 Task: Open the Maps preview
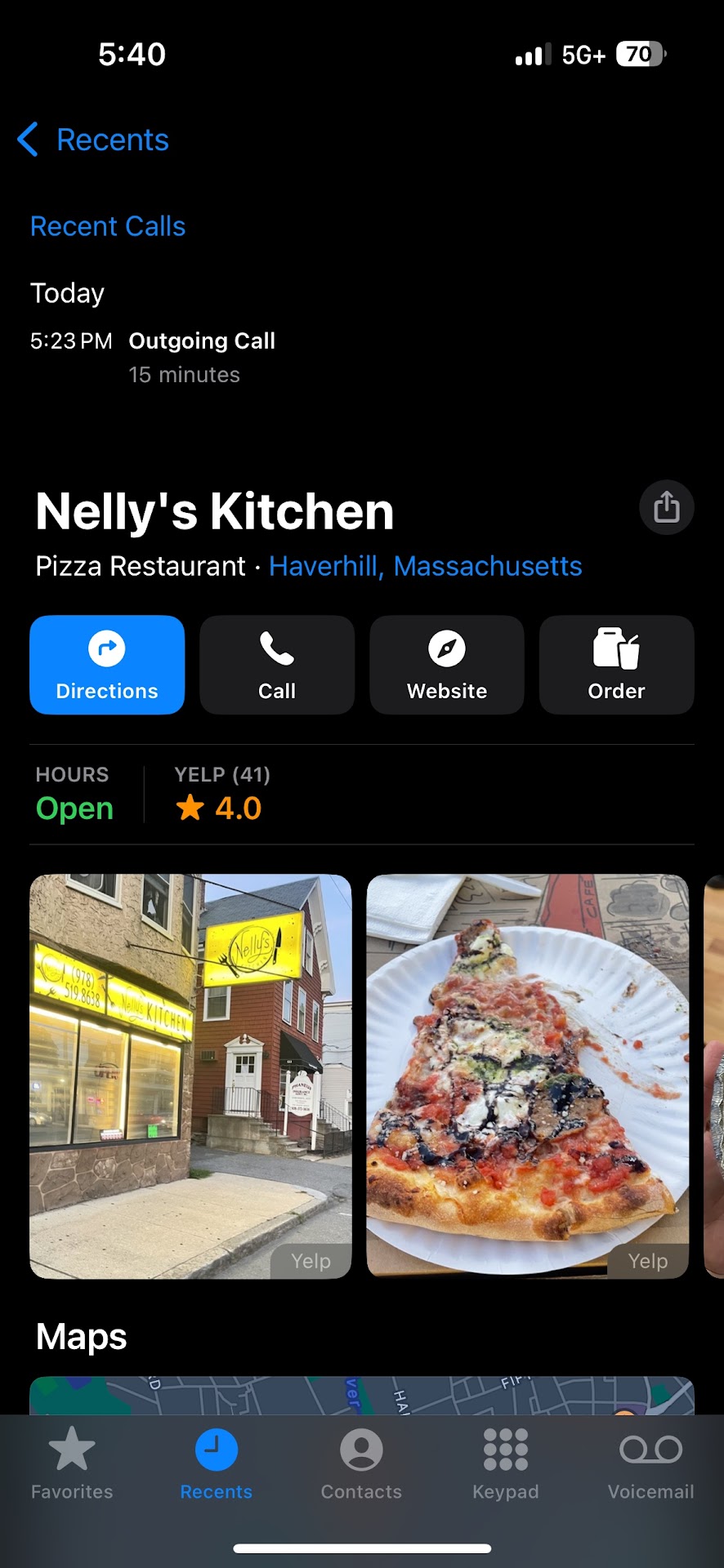362,1395
